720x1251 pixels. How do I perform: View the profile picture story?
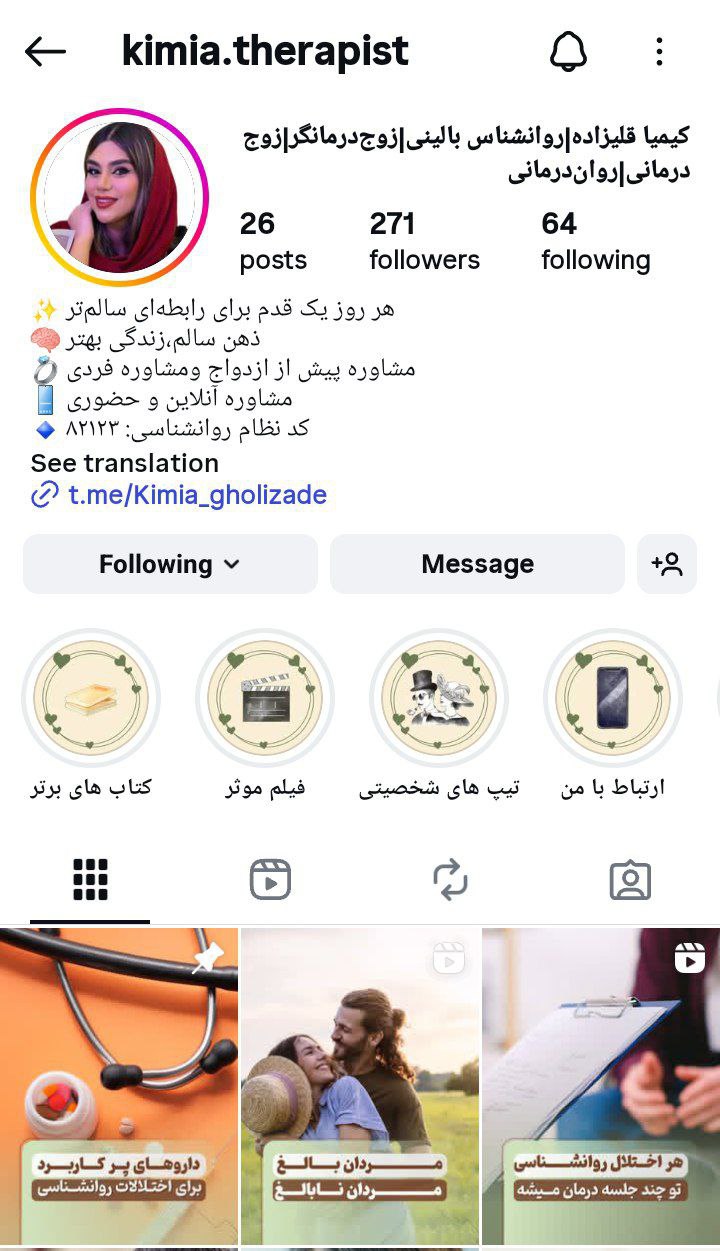120,197
